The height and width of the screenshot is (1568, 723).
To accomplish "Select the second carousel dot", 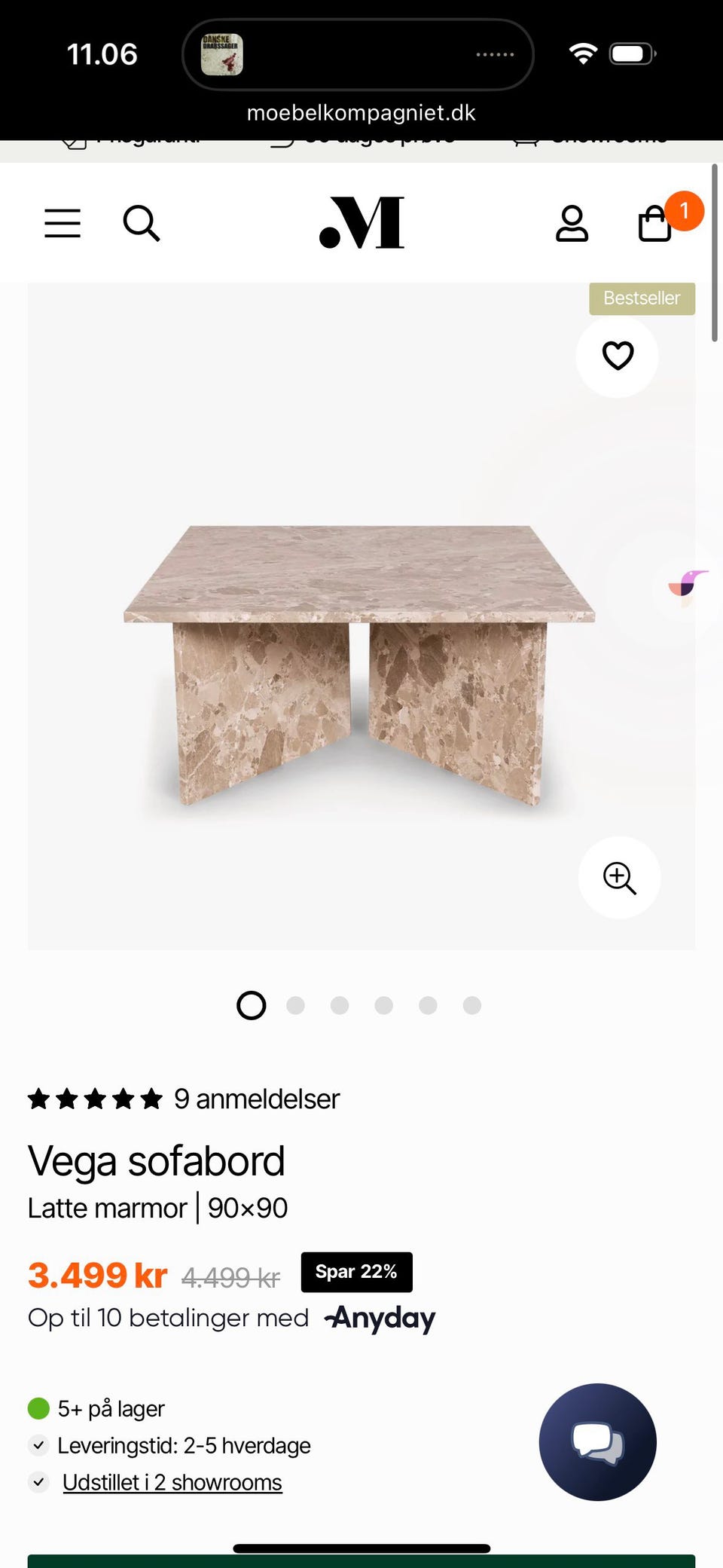I will 295,1005.
